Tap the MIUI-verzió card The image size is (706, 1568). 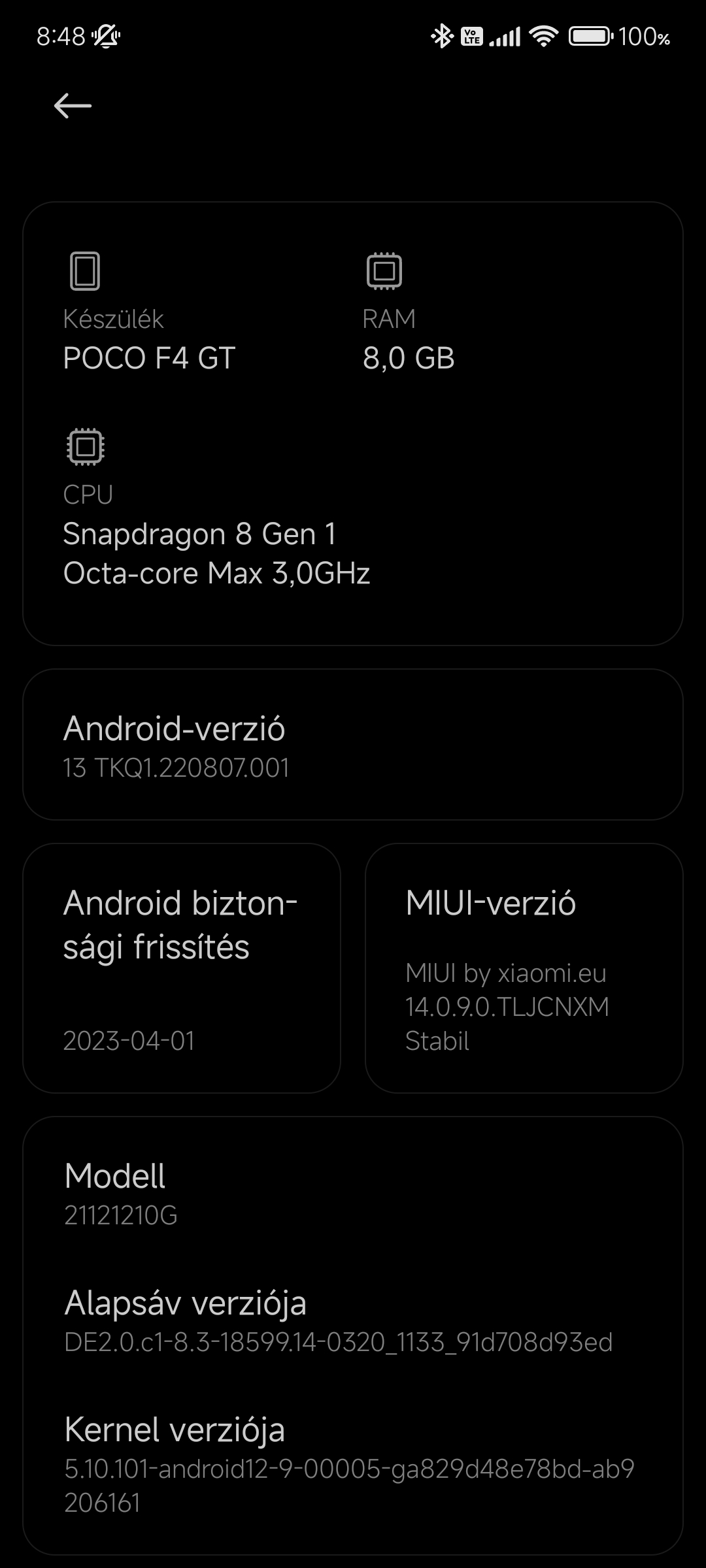click(524, 968)
